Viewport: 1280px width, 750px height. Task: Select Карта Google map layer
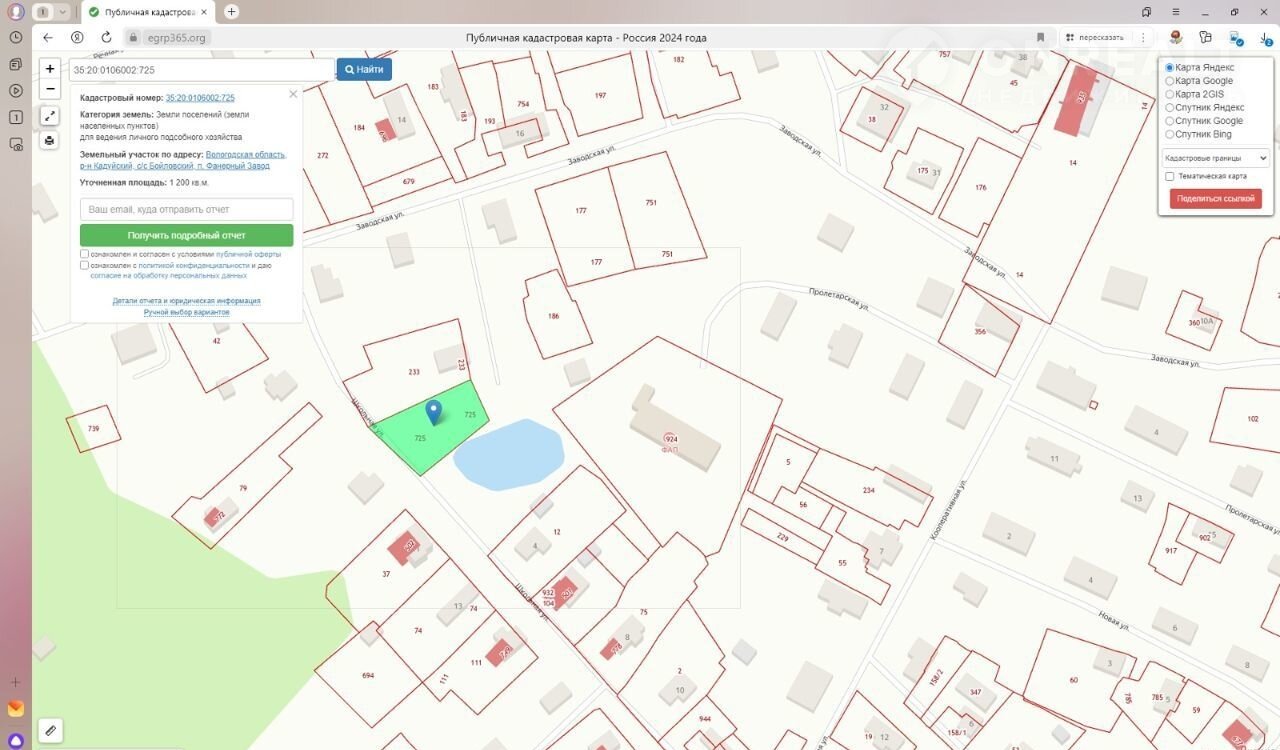pyautogui.click(x=1170, y=81)
